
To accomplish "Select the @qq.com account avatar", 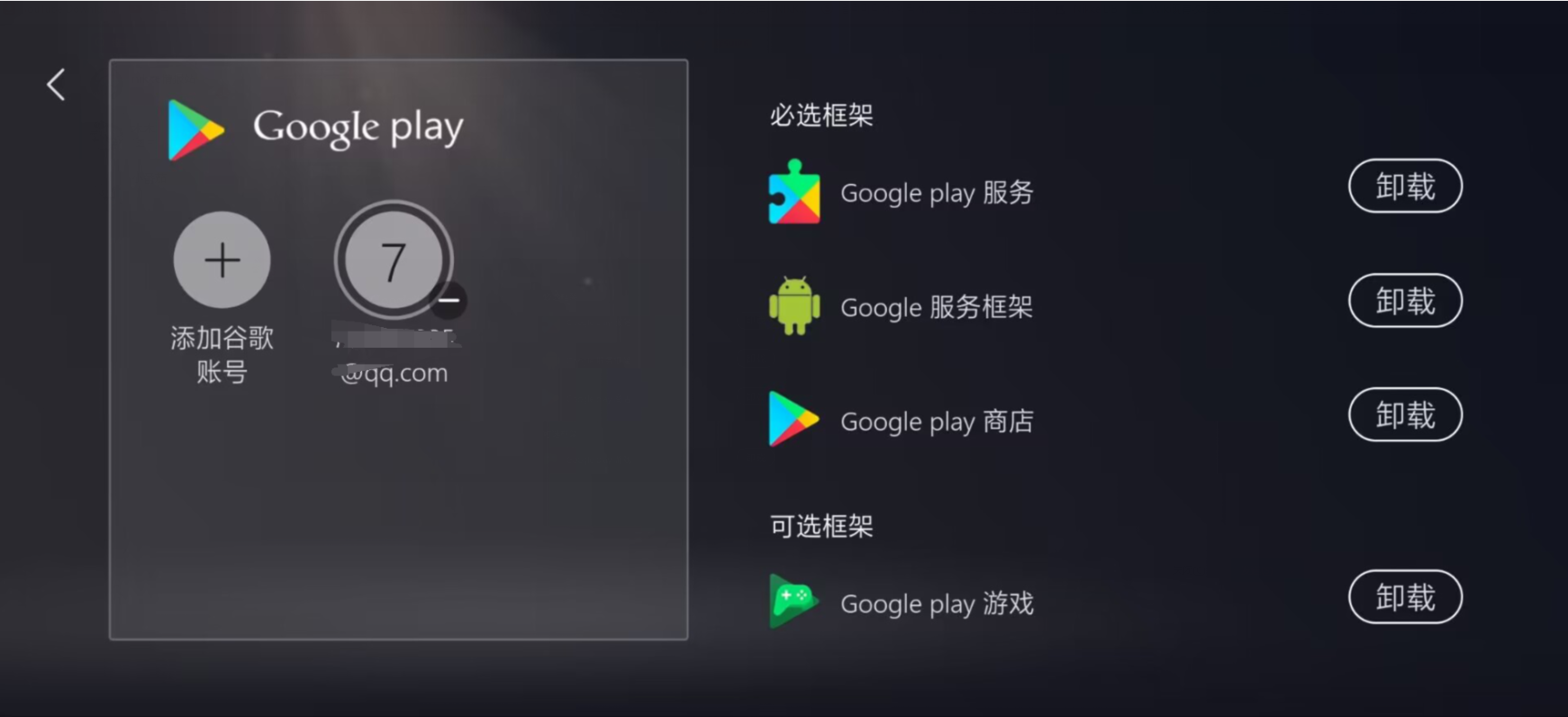I will tap(393, 260).
